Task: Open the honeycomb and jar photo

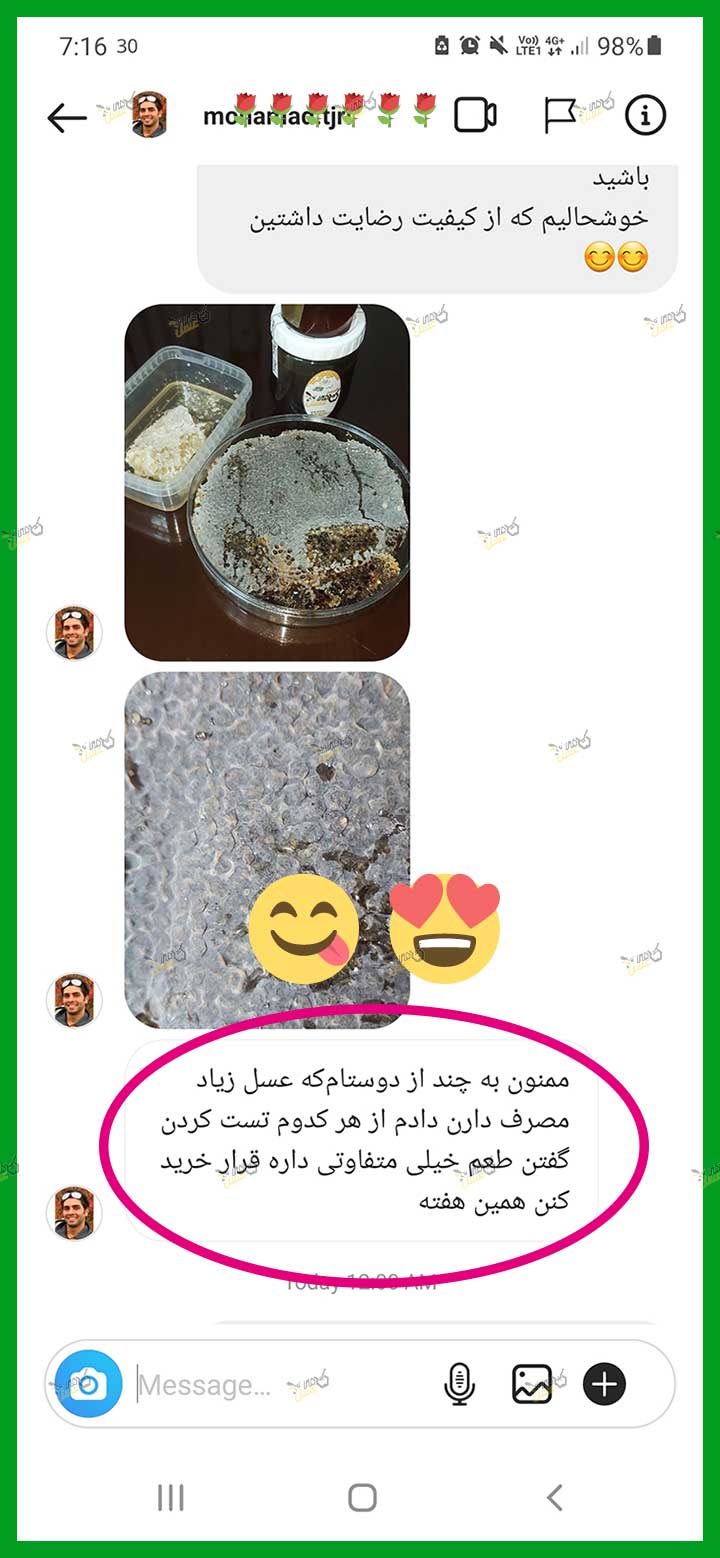Action: coord(267,482)
